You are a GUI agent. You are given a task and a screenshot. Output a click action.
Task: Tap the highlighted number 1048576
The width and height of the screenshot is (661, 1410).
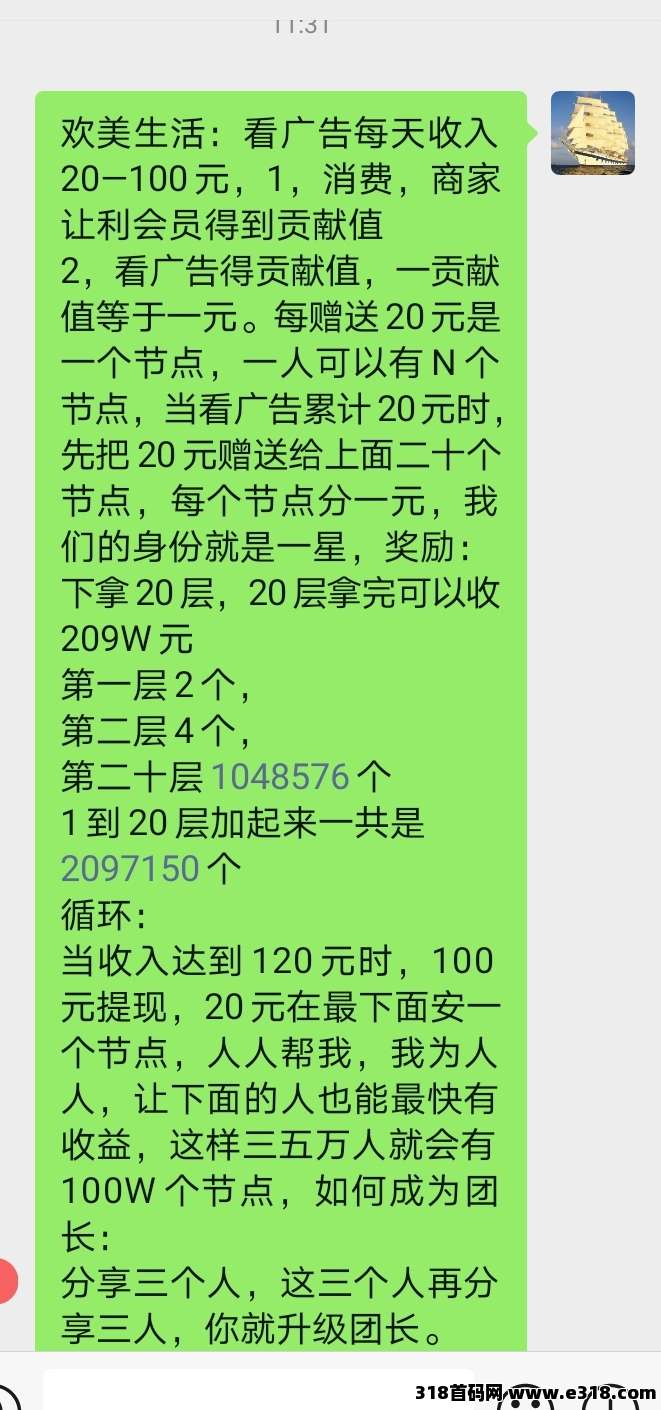tap(280, 777)
